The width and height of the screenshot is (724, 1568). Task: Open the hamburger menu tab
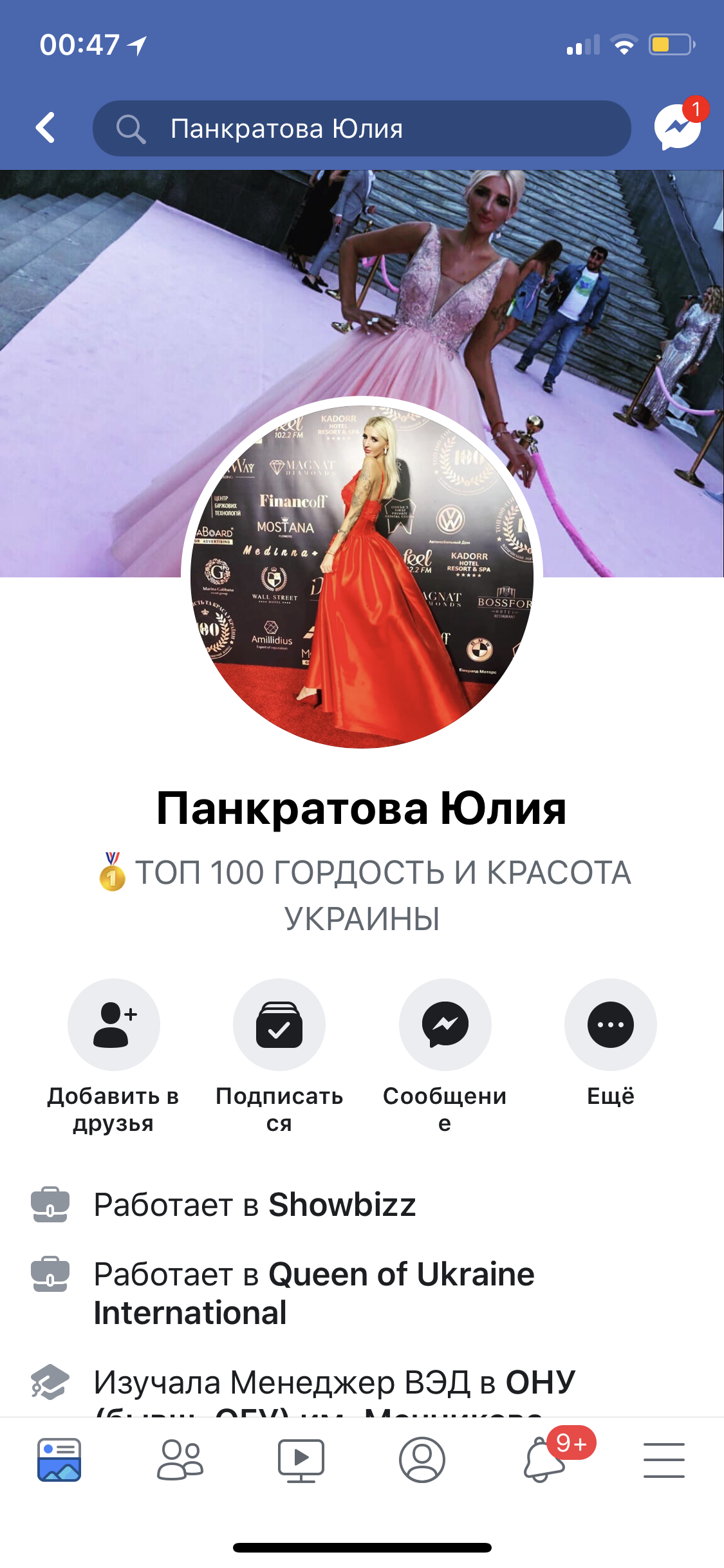[664, 1459]
